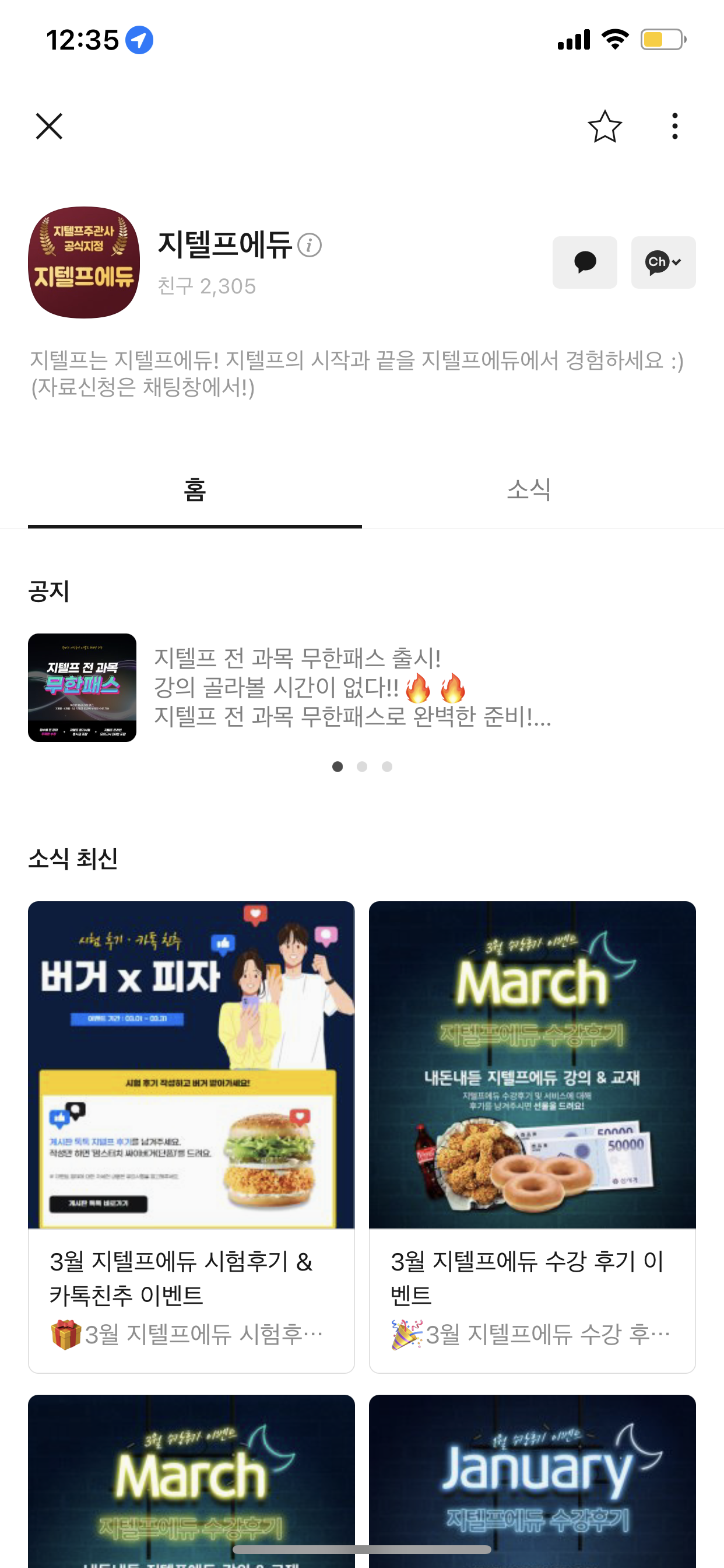Start a chat with 지텔프에듀
724x1568 pixels.
pyautogui.click(x=584, y=262)
